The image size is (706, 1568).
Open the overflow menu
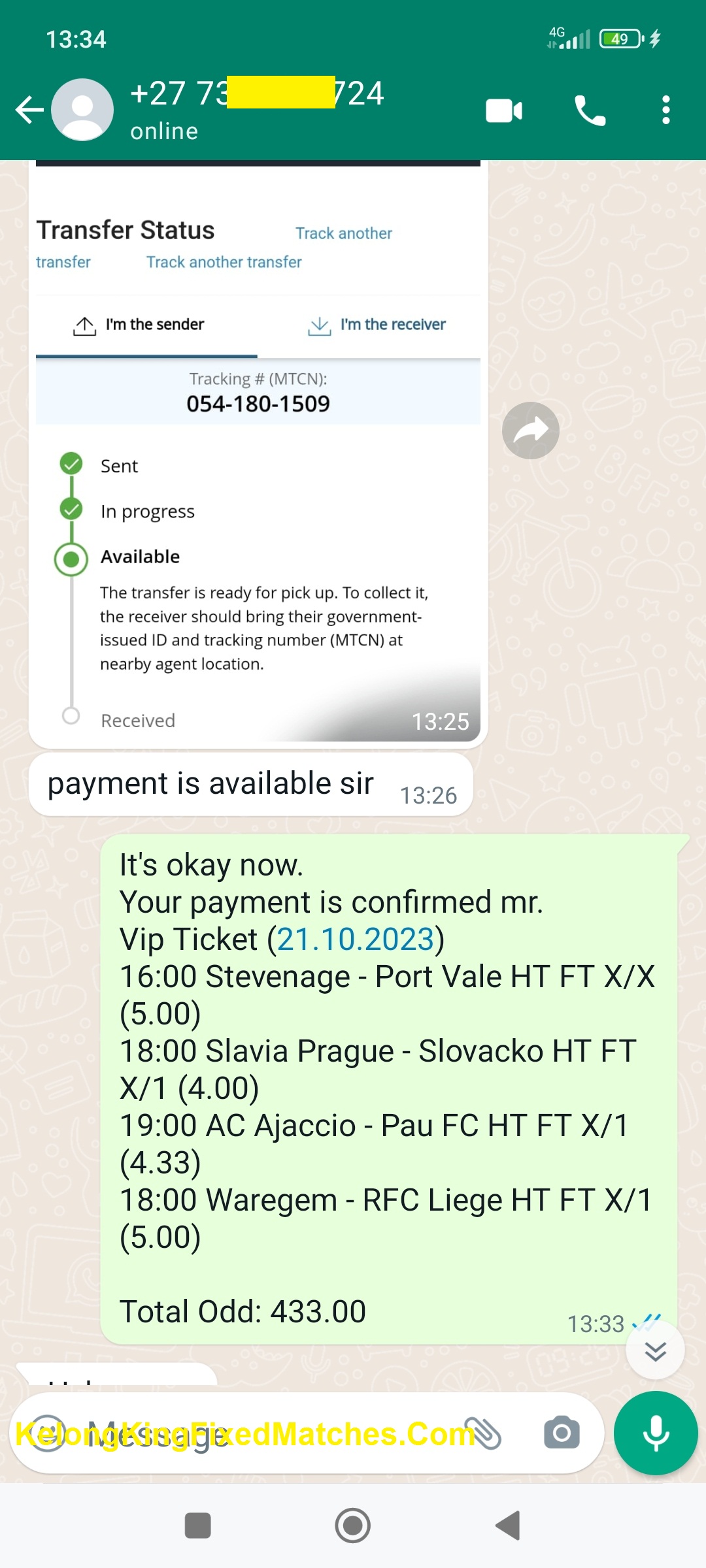click(x=665, y=110)
